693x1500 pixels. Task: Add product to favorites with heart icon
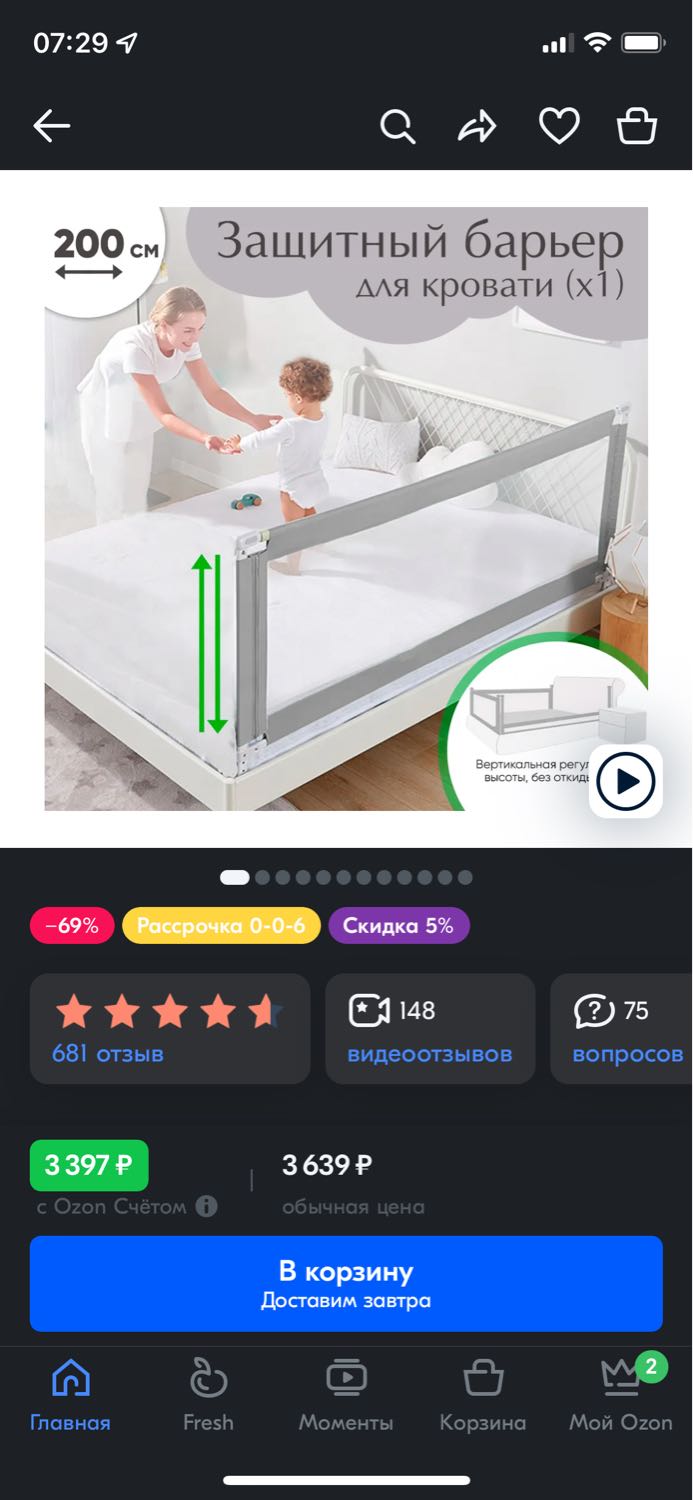click(x=559, y=127)
